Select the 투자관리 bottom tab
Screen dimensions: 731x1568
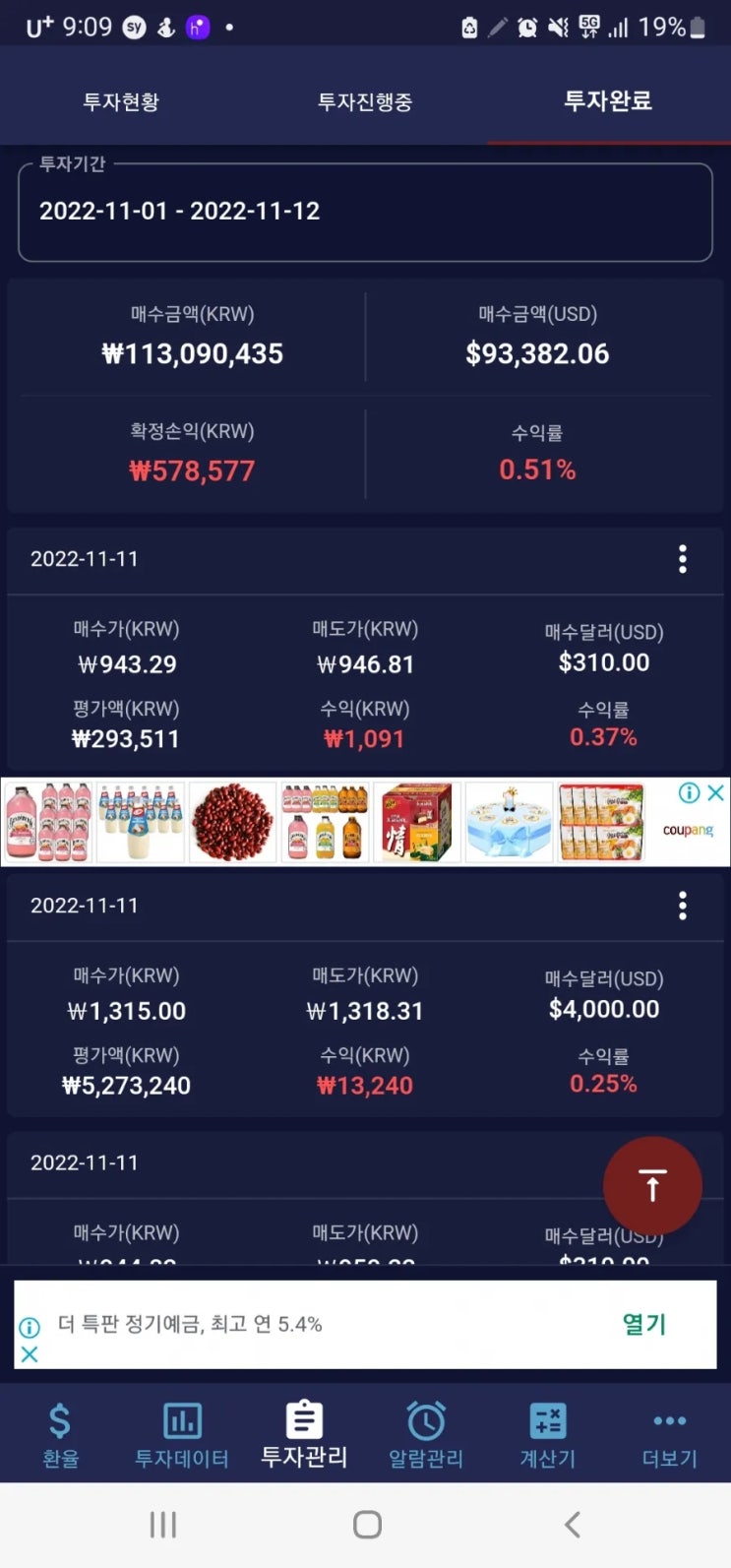304,1435
